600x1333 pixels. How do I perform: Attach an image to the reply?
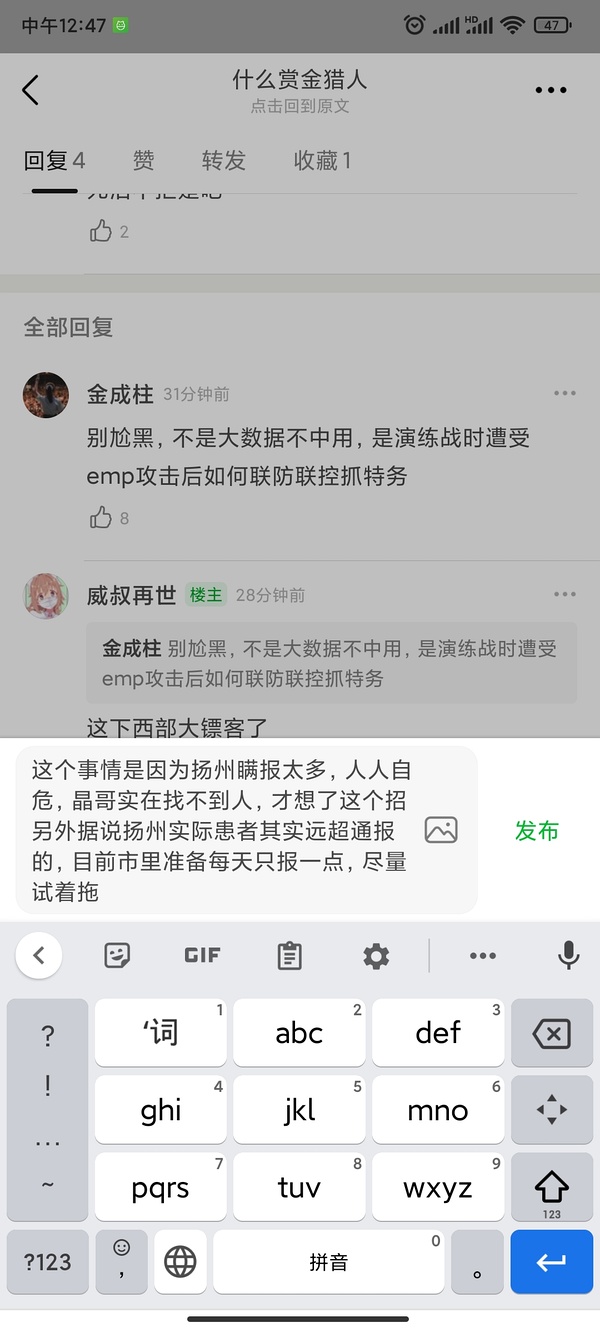click(441, 830)
